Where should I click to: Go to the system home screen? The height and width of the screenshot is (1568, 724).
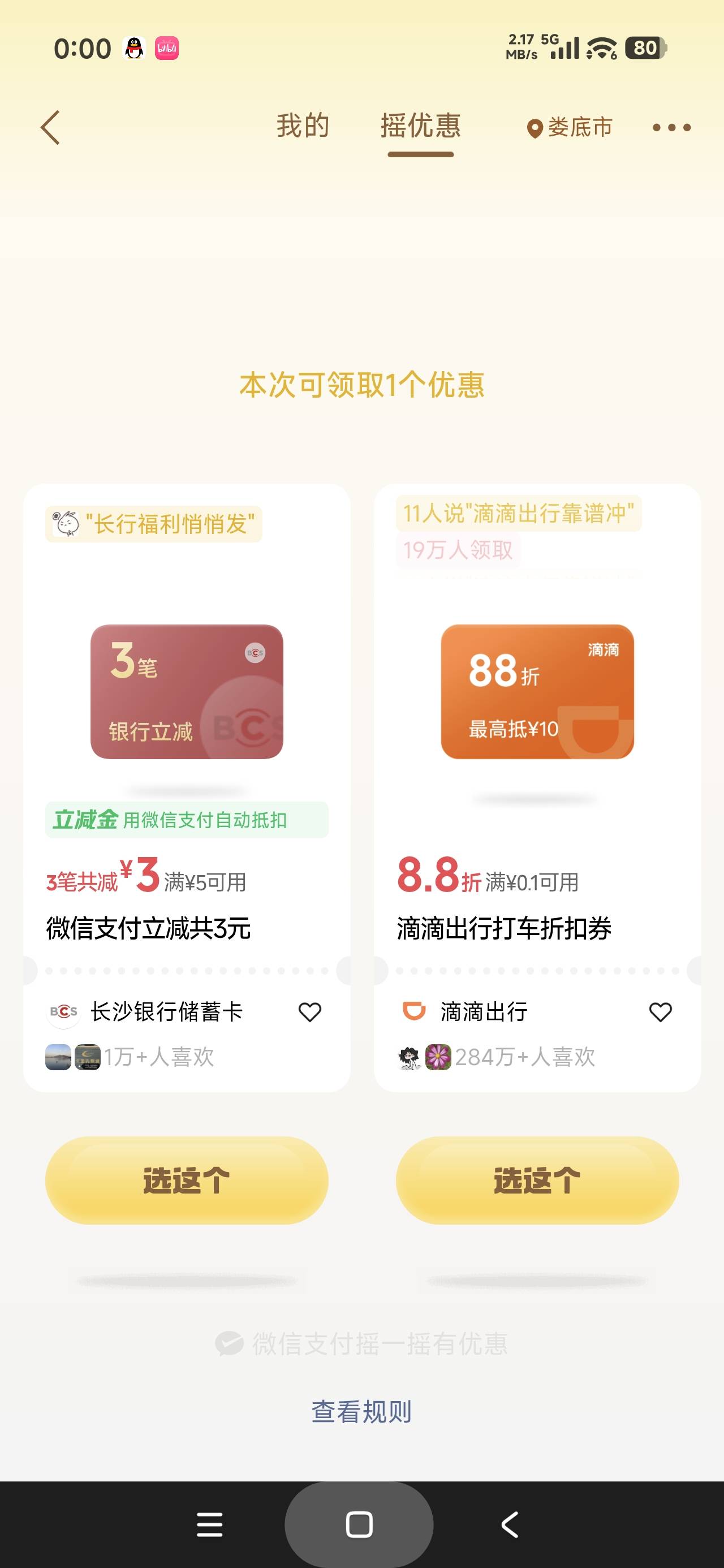click(x=359, y=1525)
